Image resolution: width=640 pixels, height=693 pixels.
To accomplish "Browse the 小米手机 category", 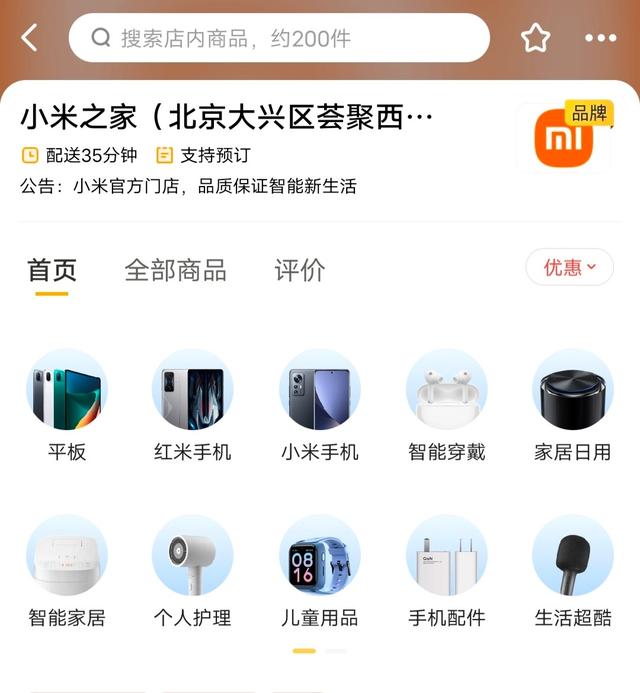I will click(320, 405).
